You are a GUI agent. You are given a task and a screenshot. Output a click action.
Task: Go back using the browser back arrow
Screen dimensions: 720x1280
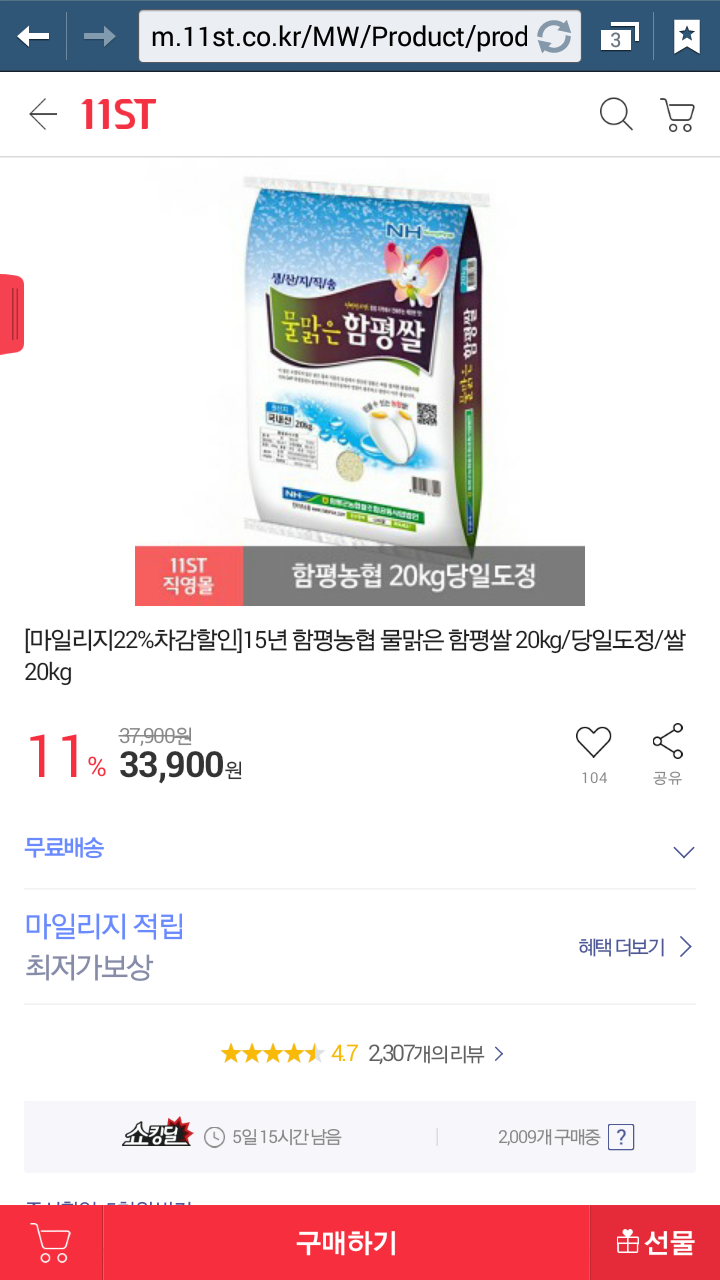pos(33,37)
